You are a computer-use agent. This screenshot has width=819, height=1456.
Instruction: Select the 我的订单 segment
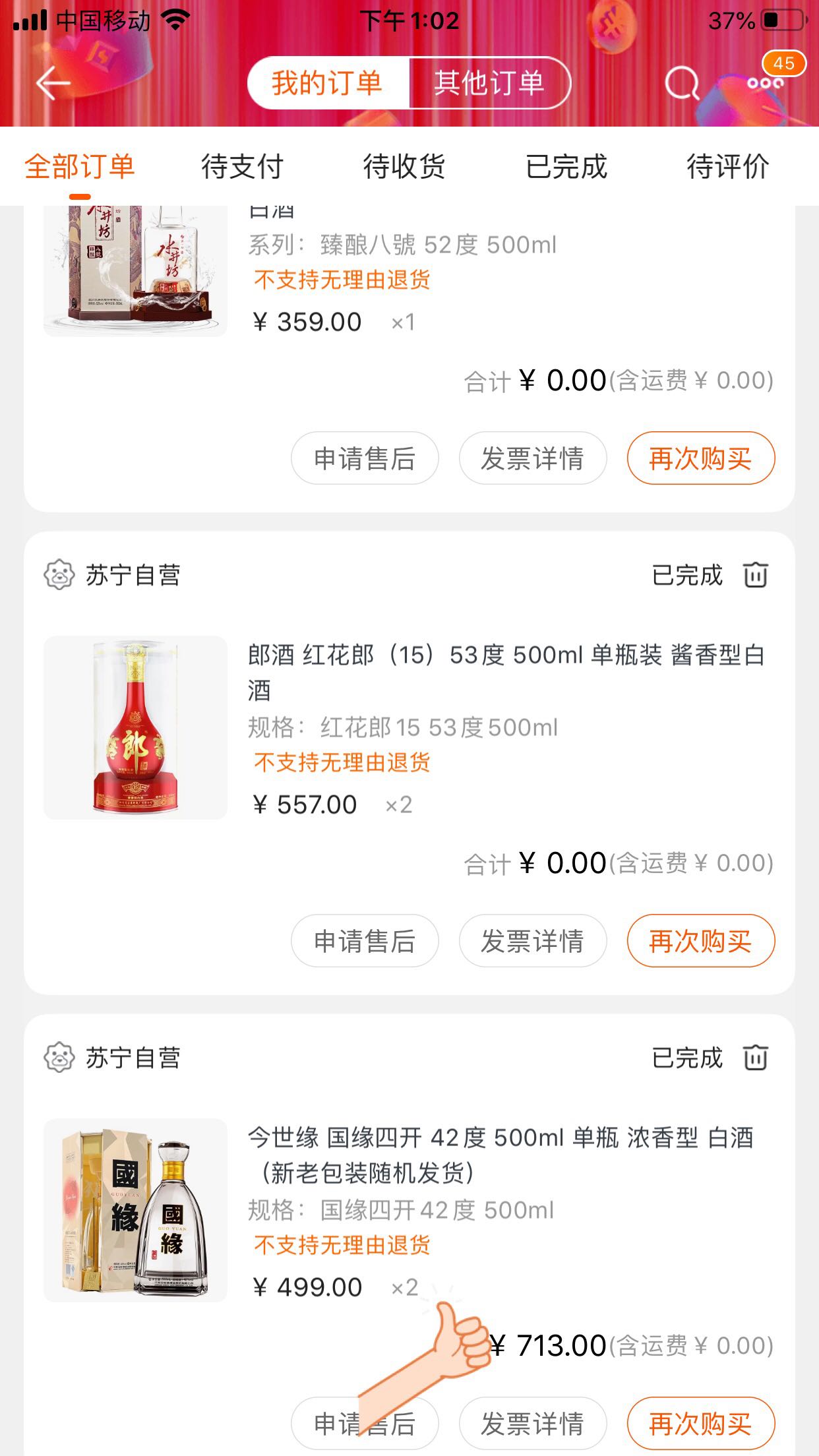tap(328, 83)
